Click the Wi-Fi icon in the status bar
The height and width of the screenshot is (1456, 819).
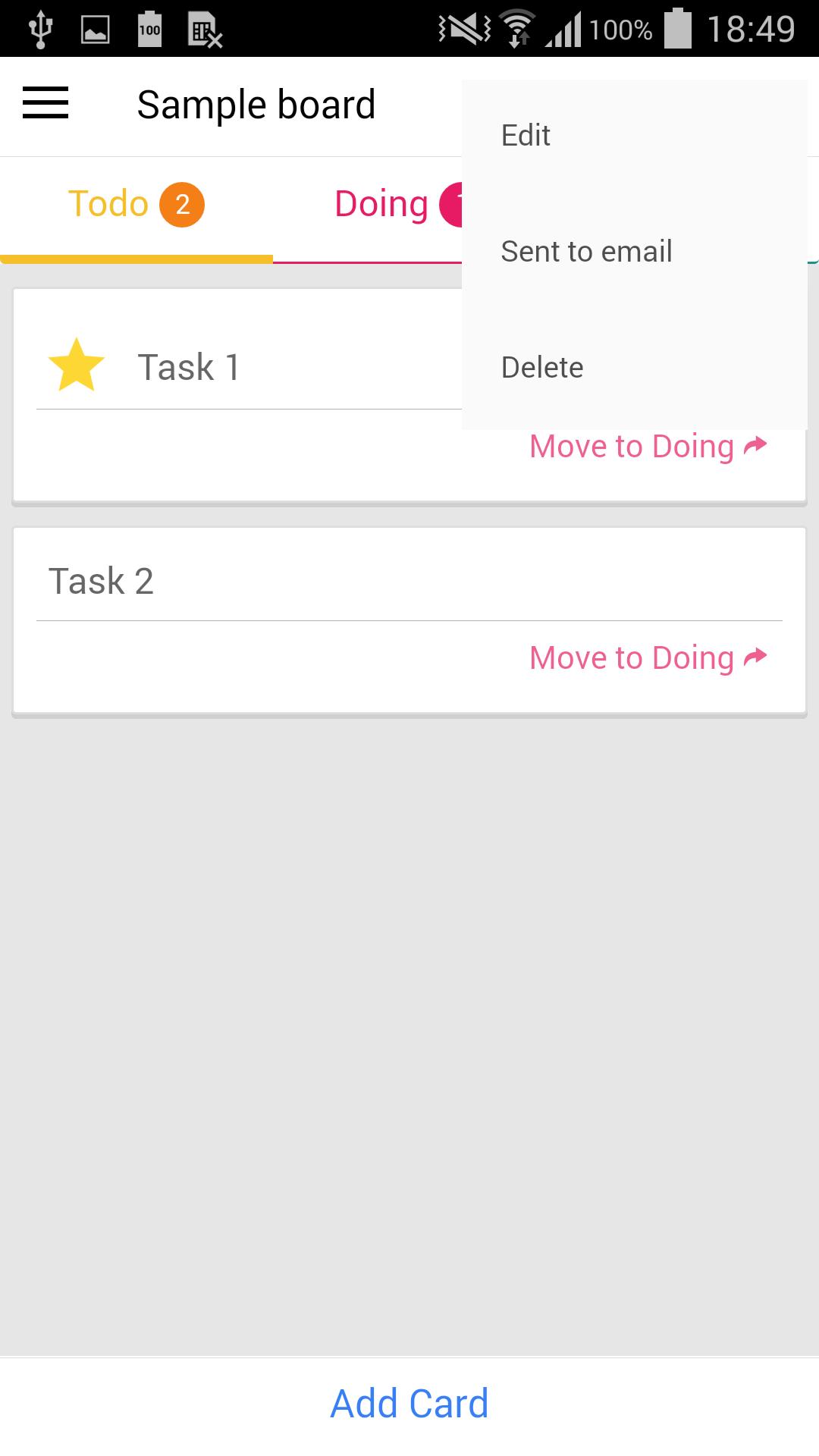click(519, 28)
